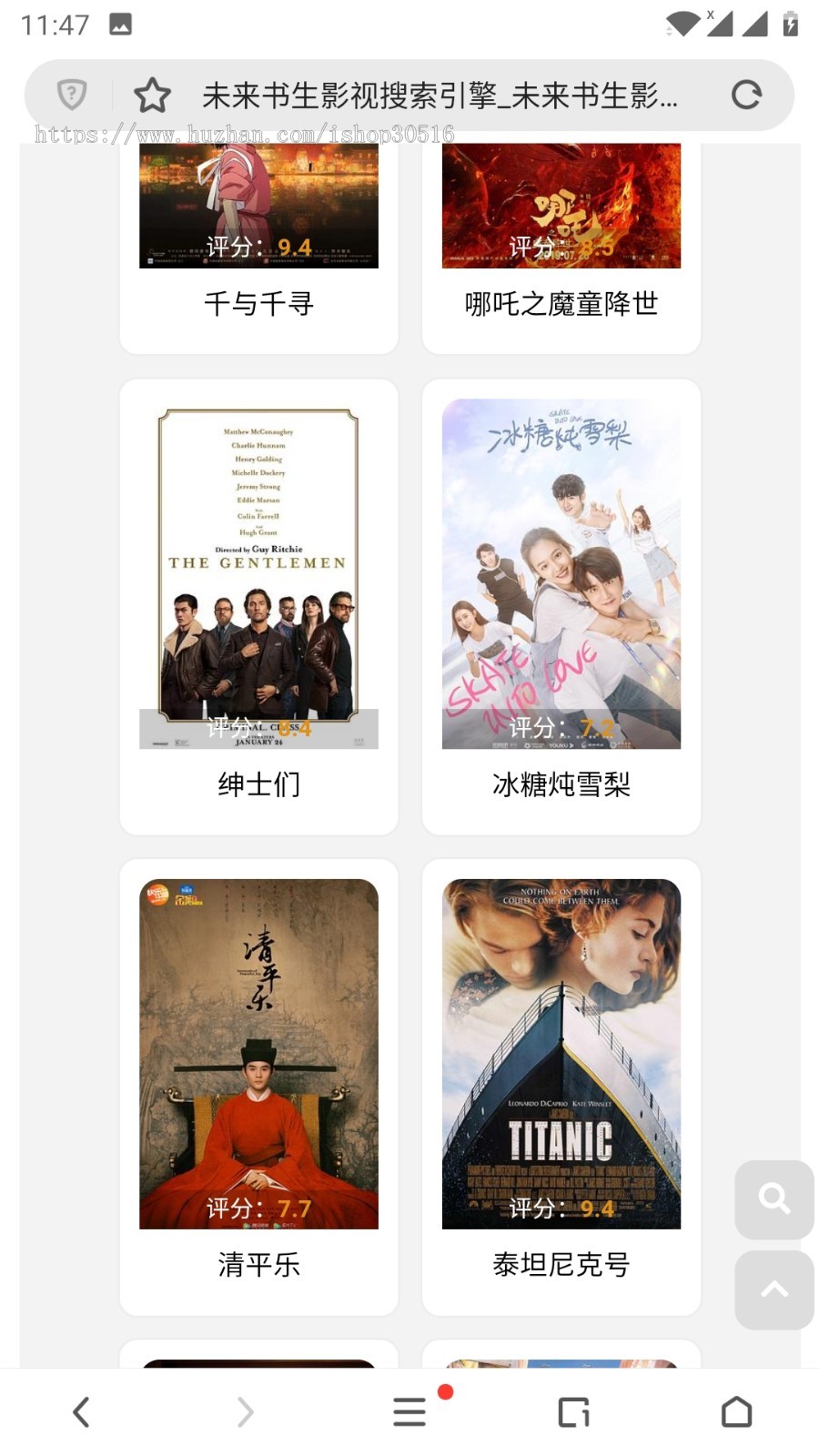Open the site security shield icon
The image size is (819, 1456).
pos(72,94)
